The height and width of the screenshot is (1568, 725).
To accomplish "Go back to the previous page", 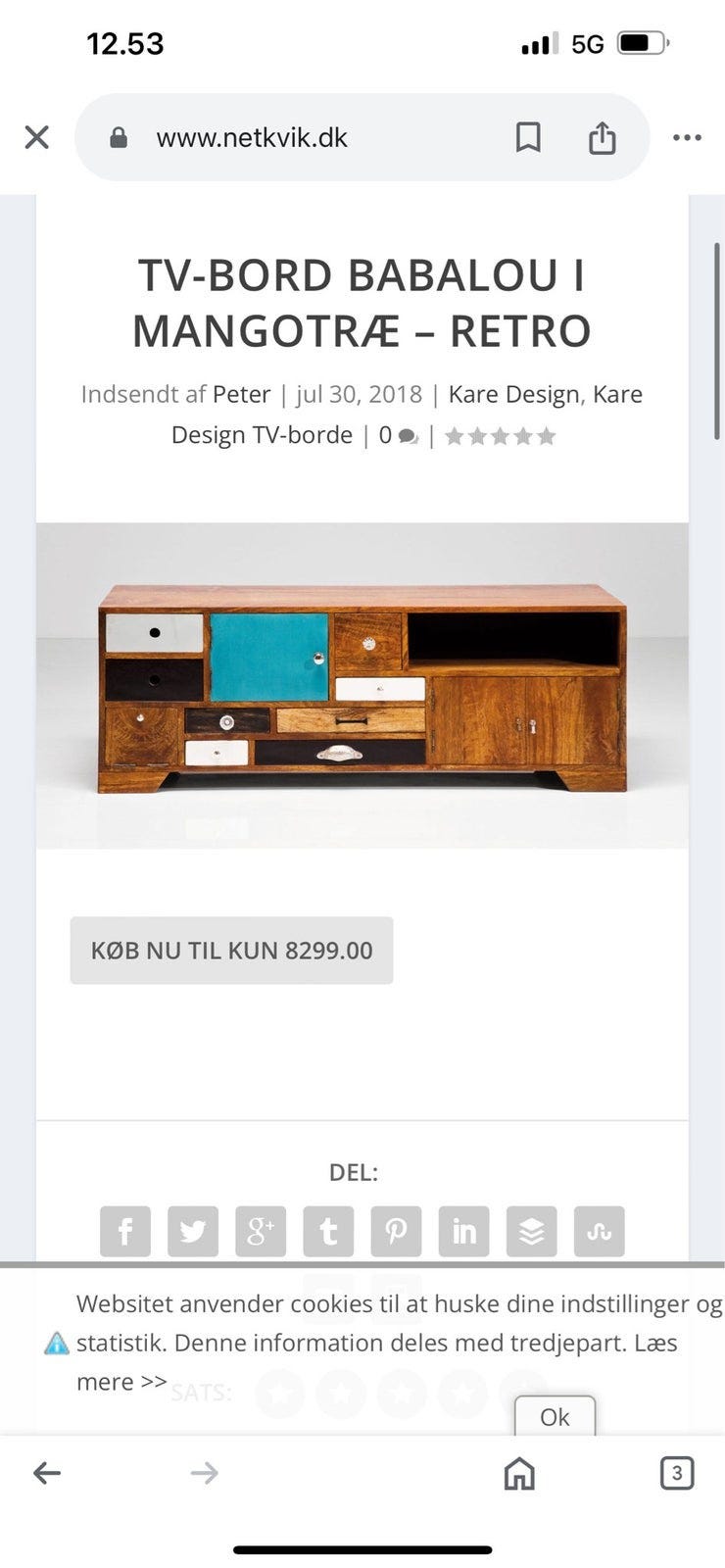I will [x=47, y=1472].
